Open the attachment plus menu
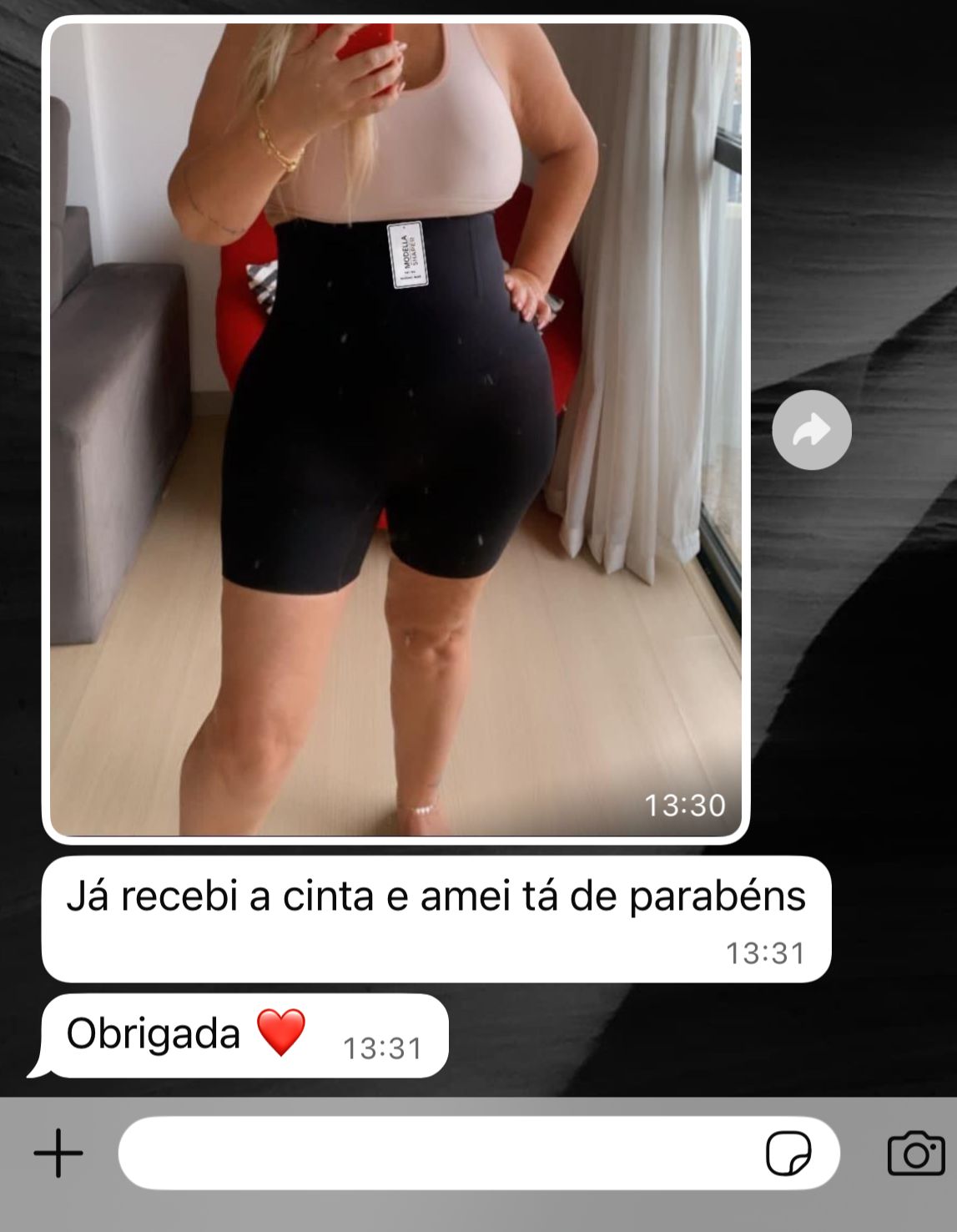This screenshot has width=957, height=1232. click(x=58, y=1153)
